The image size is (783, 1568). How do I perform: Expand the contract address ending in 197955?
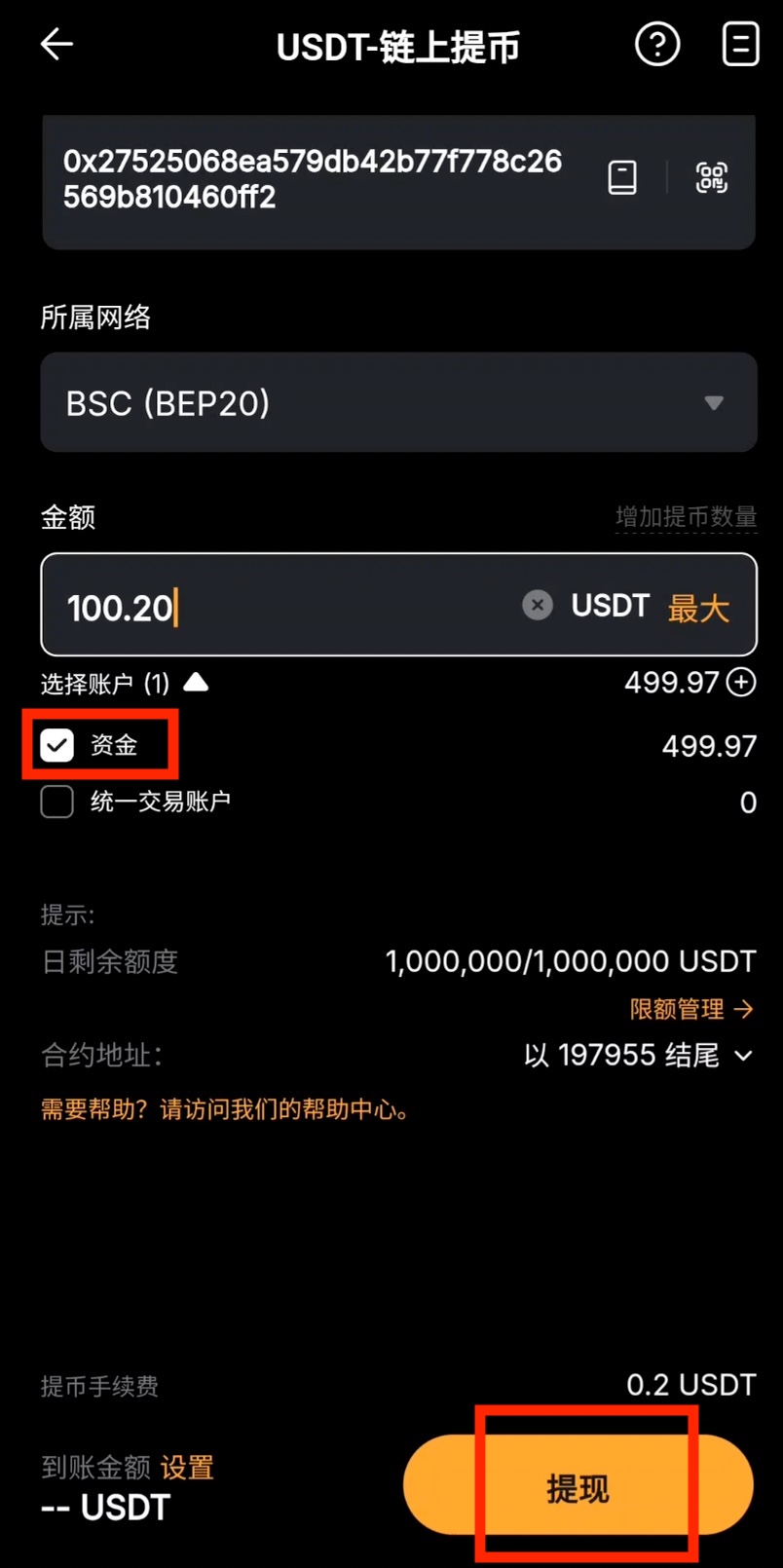click(x=743, y=1056)
